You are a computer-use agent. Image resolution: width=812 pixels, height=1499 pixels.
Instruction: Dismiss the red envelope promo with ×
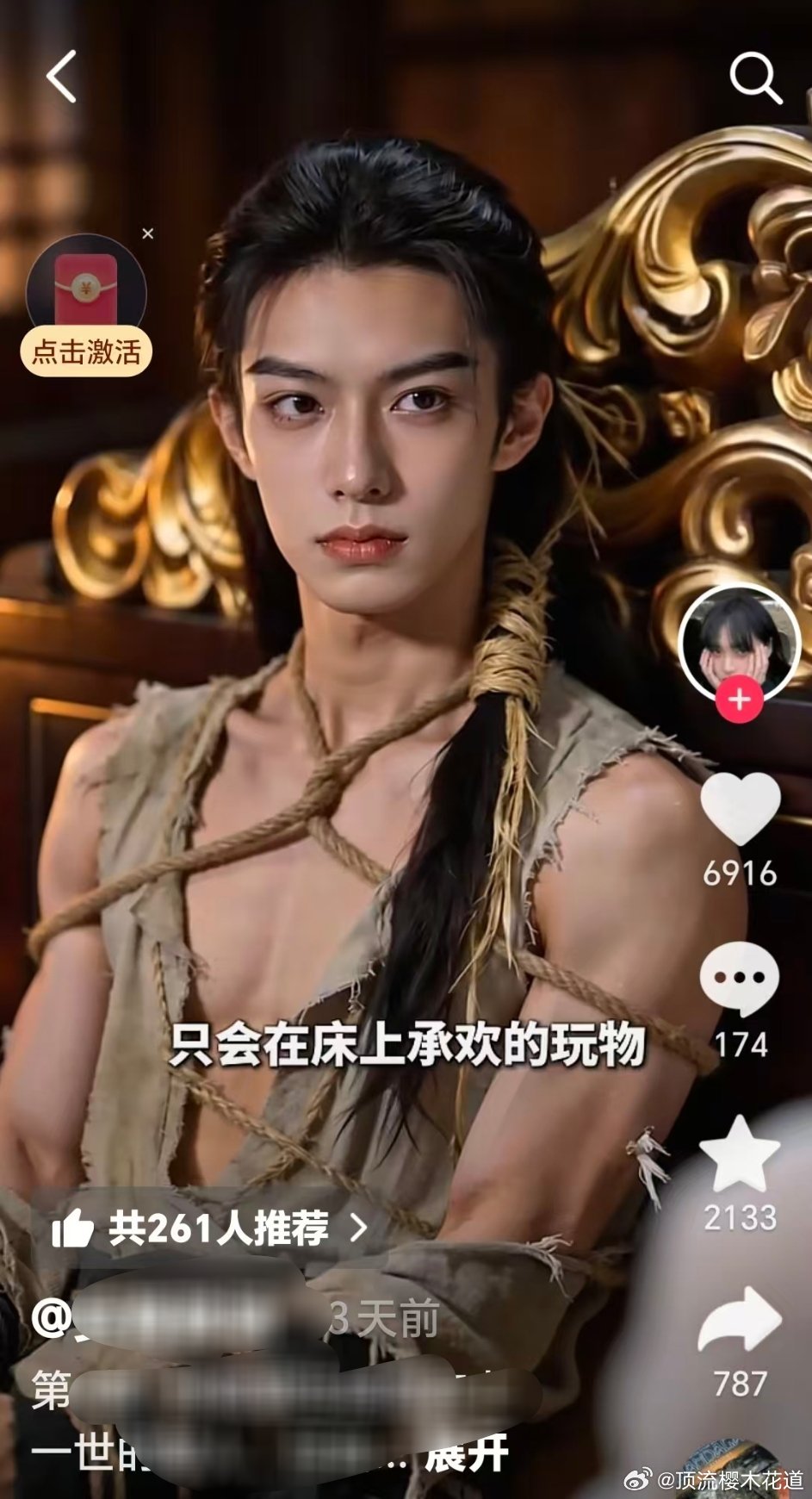pyautogui.click(x=148, y=233)
